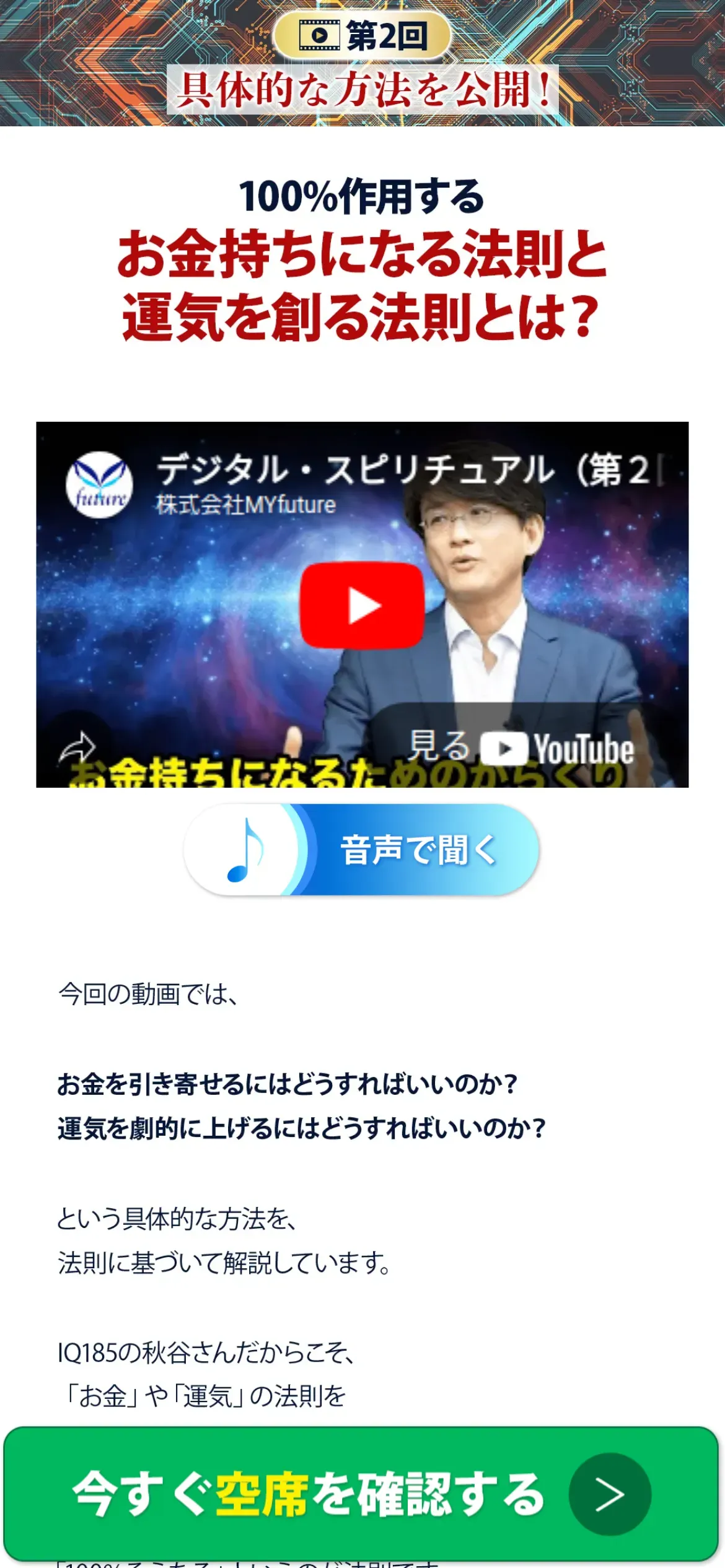Open video on YouTube via 見る link

[522, 747]
